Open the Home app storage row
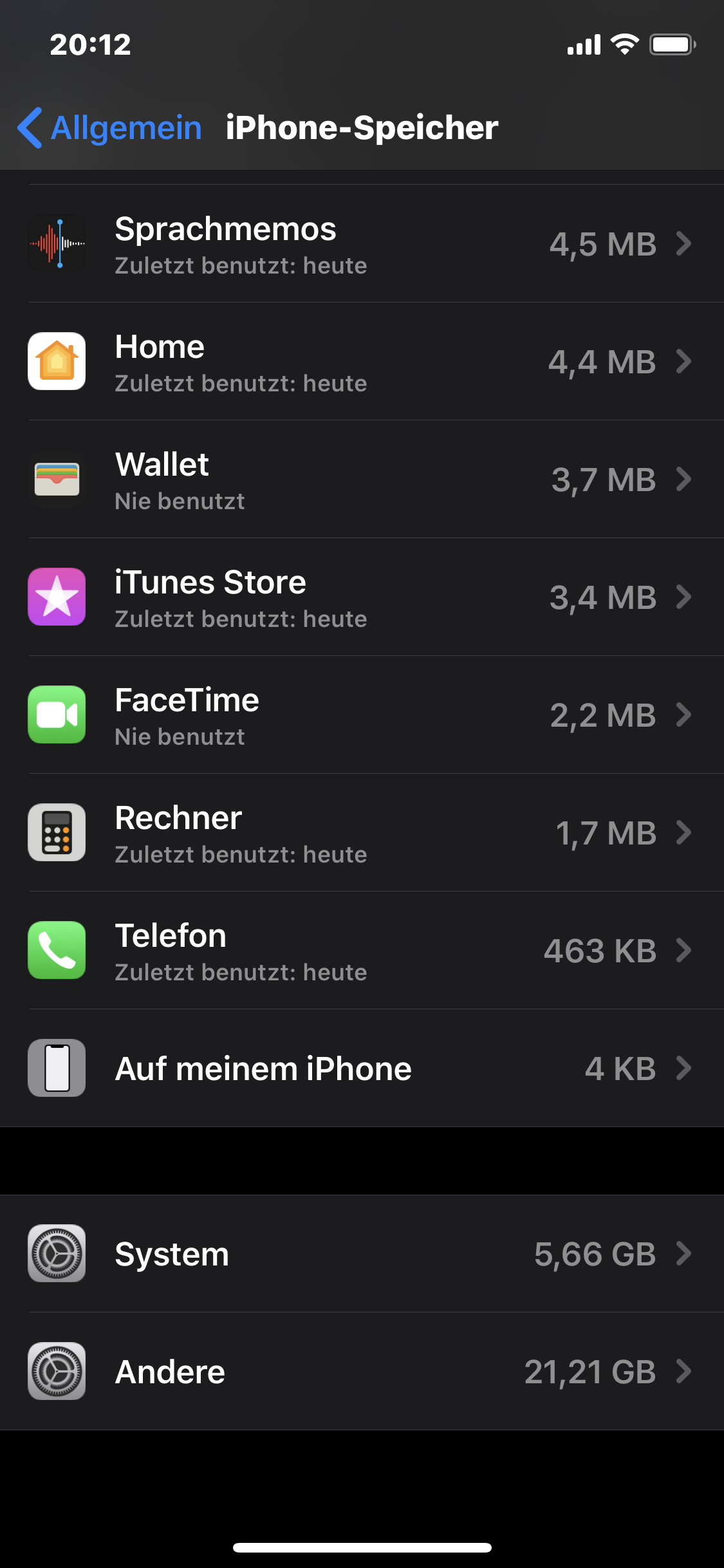The height and width of the screenshot is (1568, 724). click(x=362, y=362)
